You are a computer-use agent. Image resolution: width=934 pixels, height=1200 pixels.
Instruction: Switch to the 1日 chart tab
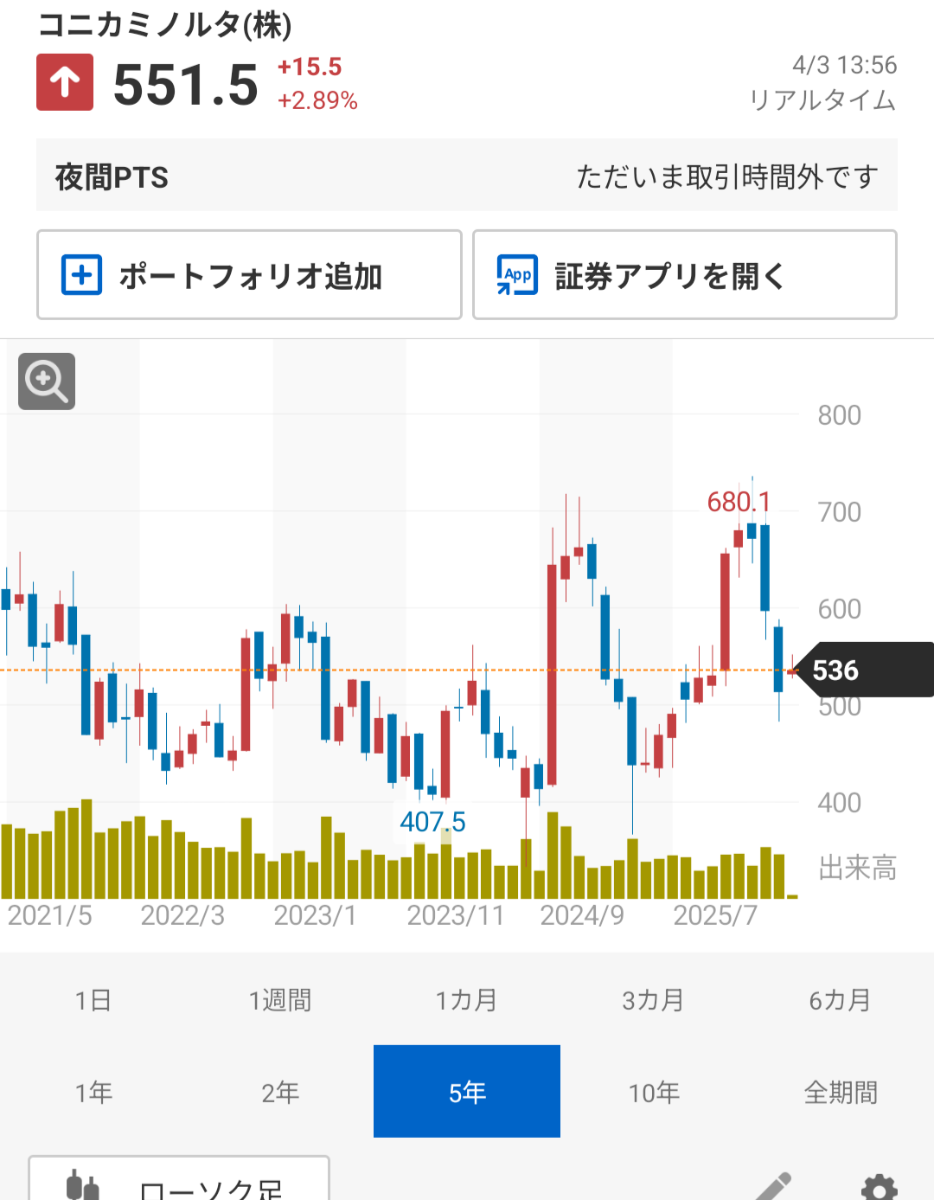93,999
